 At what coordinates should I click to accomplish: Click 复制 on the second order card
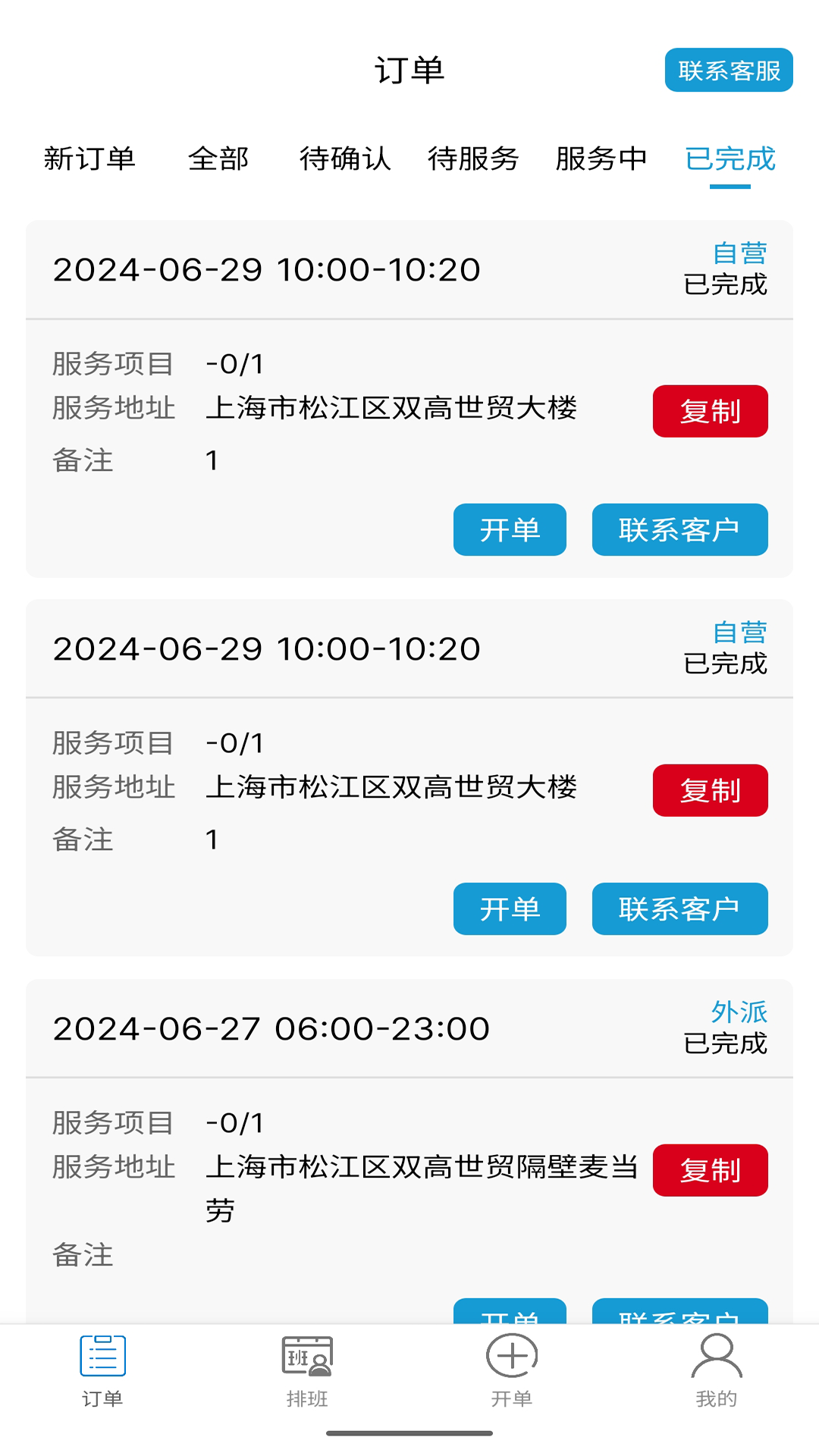click(710, 790)
